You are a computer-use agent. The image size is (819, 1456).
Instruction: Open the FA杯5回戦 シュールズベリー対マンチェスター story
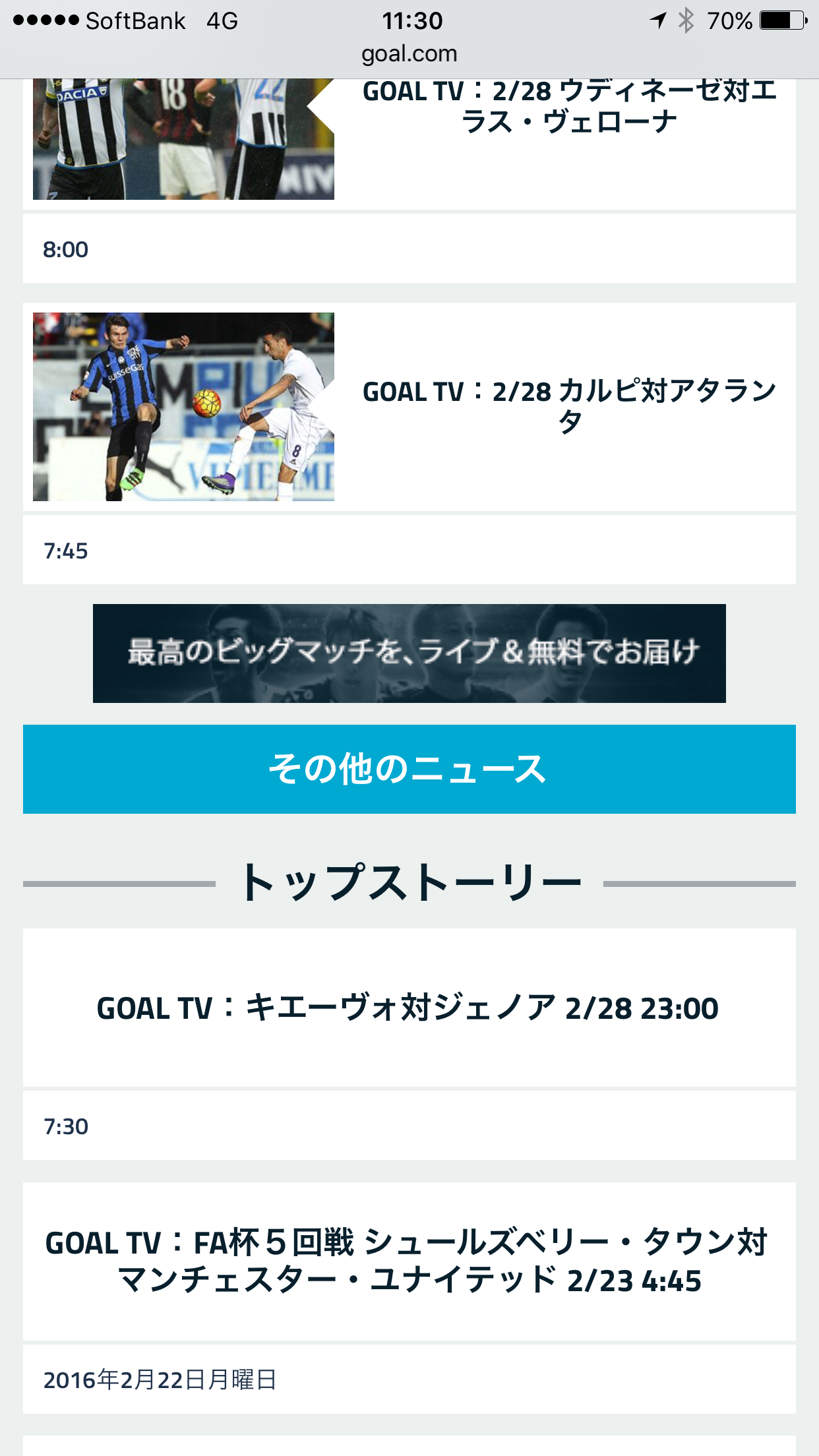[408, 1261]
